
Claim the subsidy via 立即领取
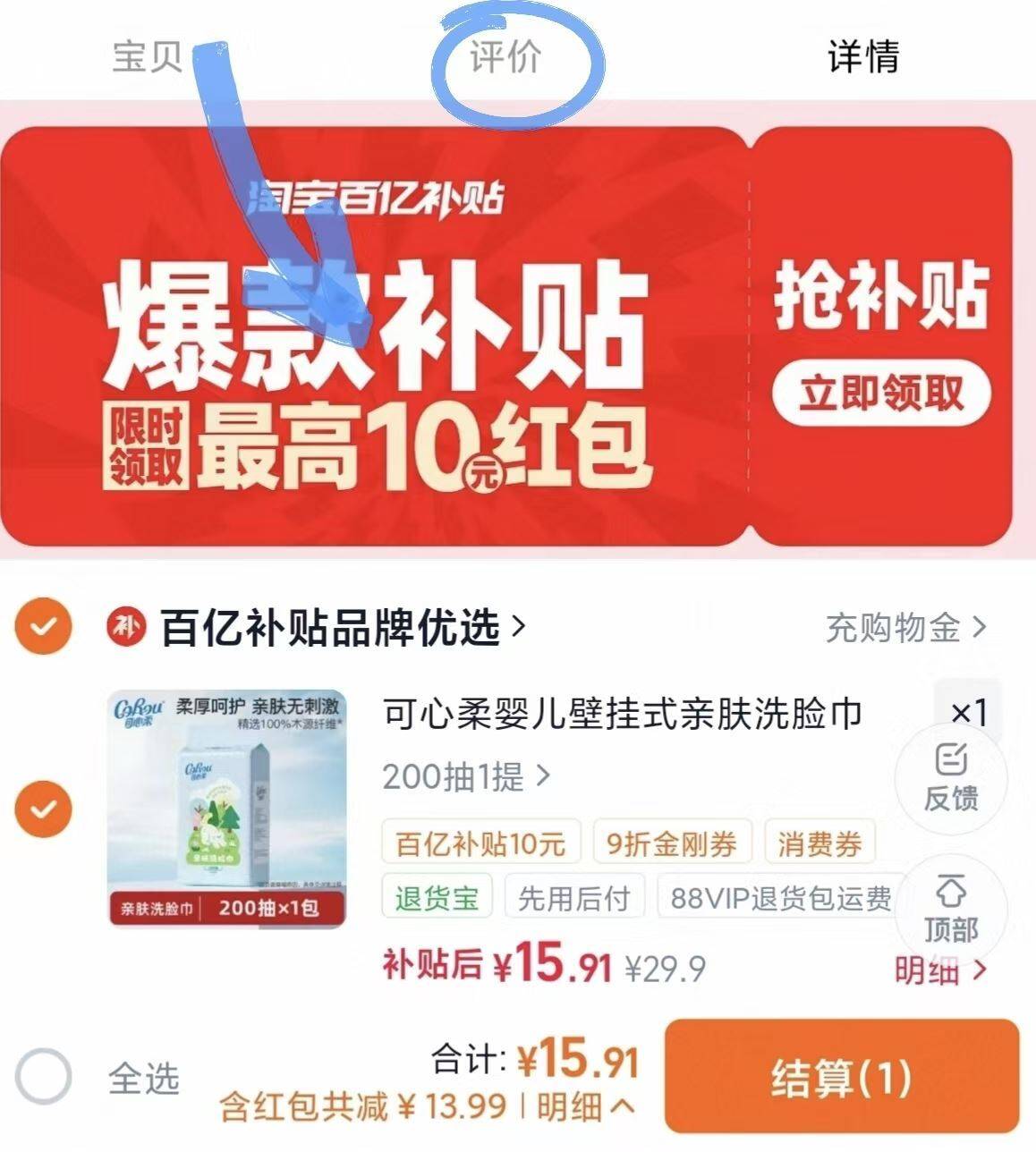click(x=882, y=393)
